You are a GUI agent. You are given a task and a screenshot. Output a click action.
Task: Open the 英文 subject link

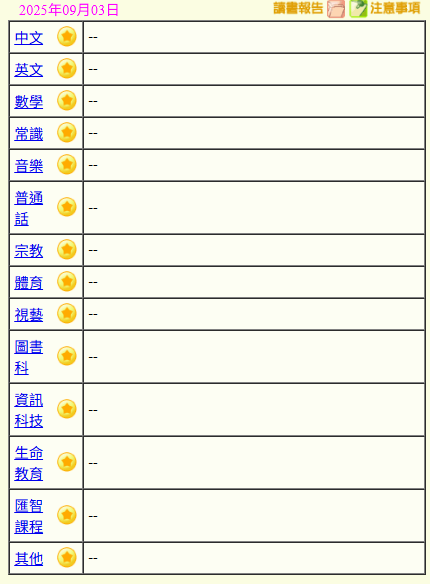point(29,70)
